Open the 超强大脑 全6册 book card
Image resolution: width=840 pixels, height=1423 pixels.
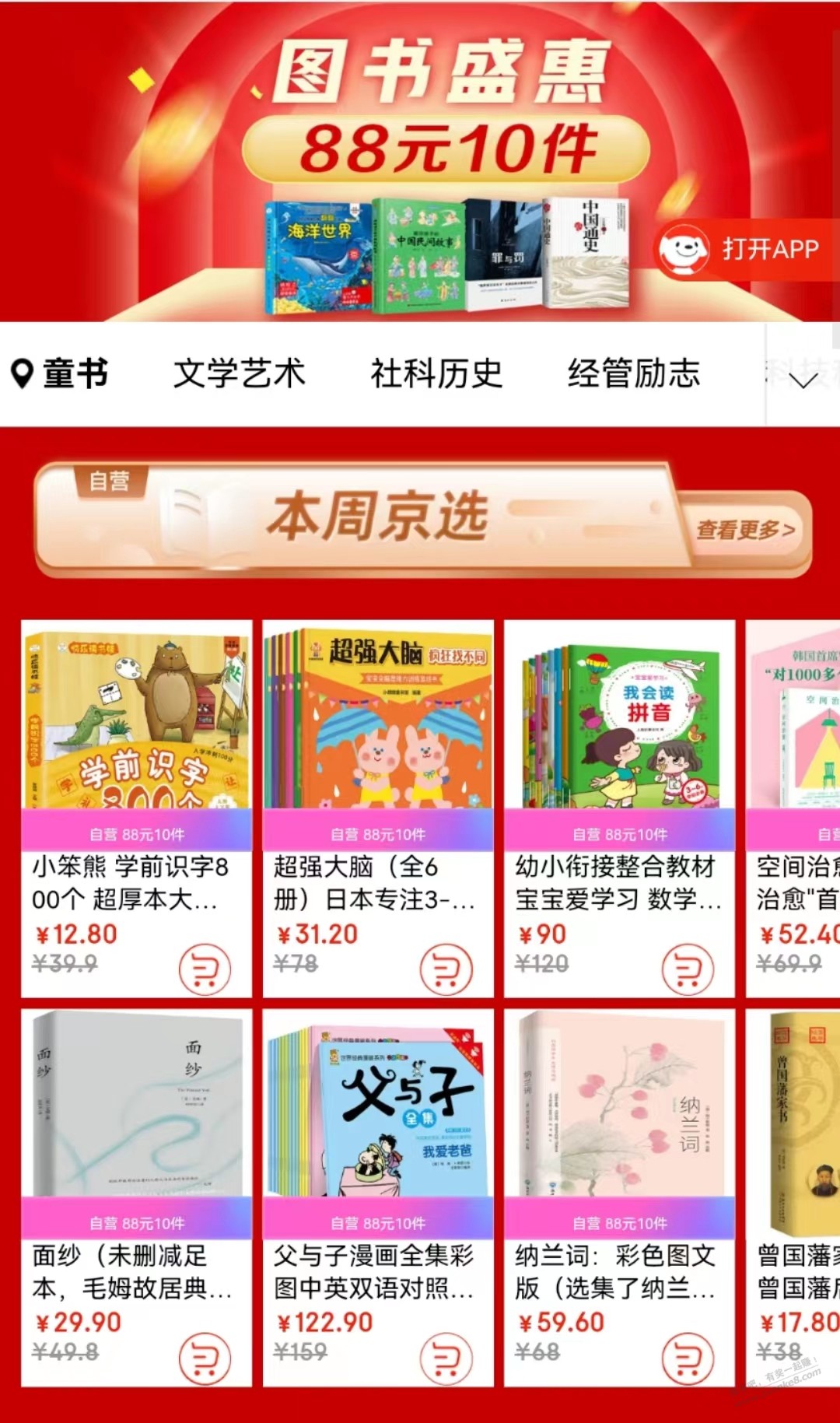point(378,808)
